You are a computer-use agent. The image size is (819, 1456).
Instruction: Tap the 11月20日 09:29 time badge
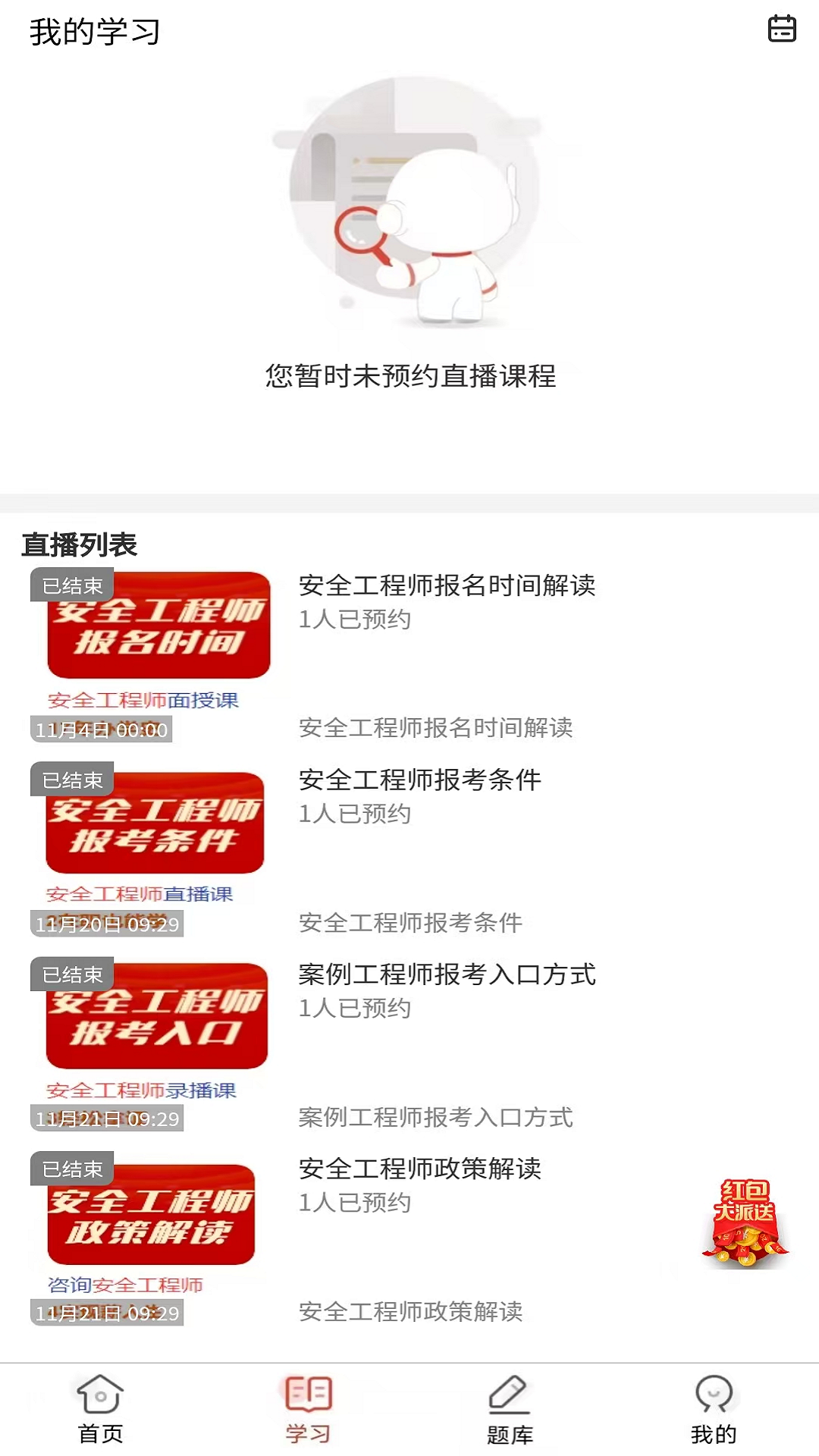[105, 924]
